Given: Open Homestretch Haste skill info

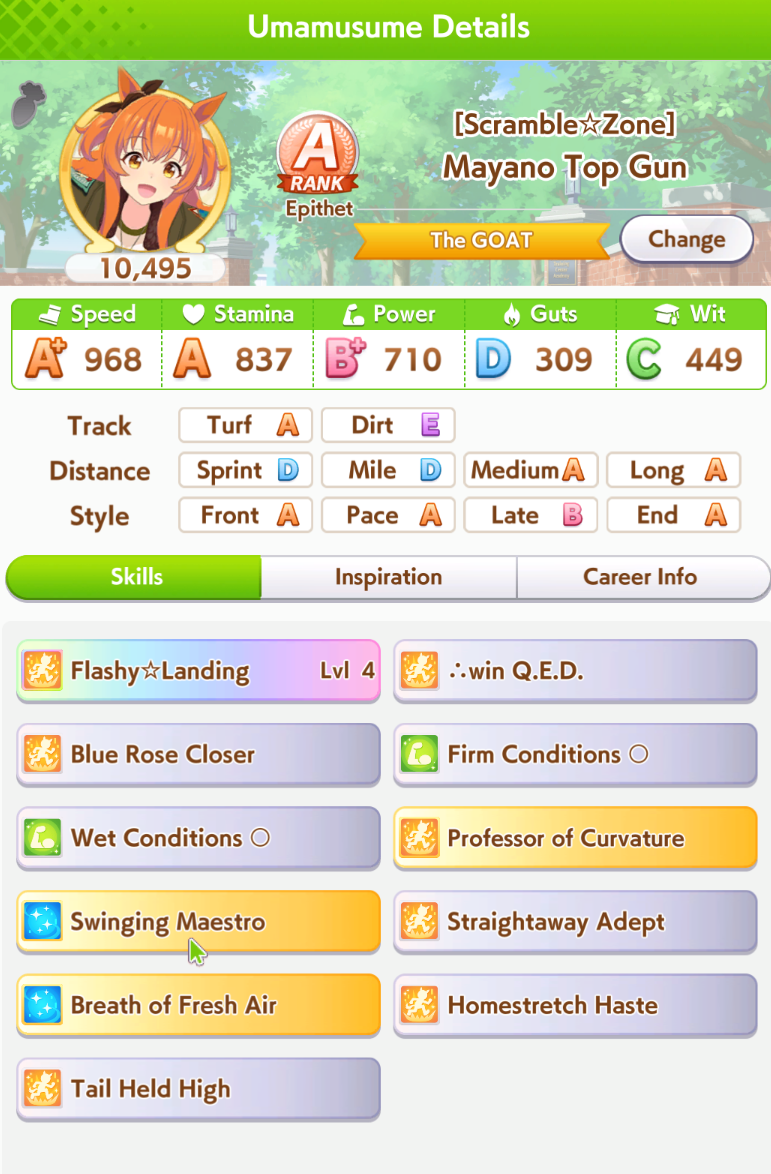Looking at the screenshot, I should (x=575, y=1006).
